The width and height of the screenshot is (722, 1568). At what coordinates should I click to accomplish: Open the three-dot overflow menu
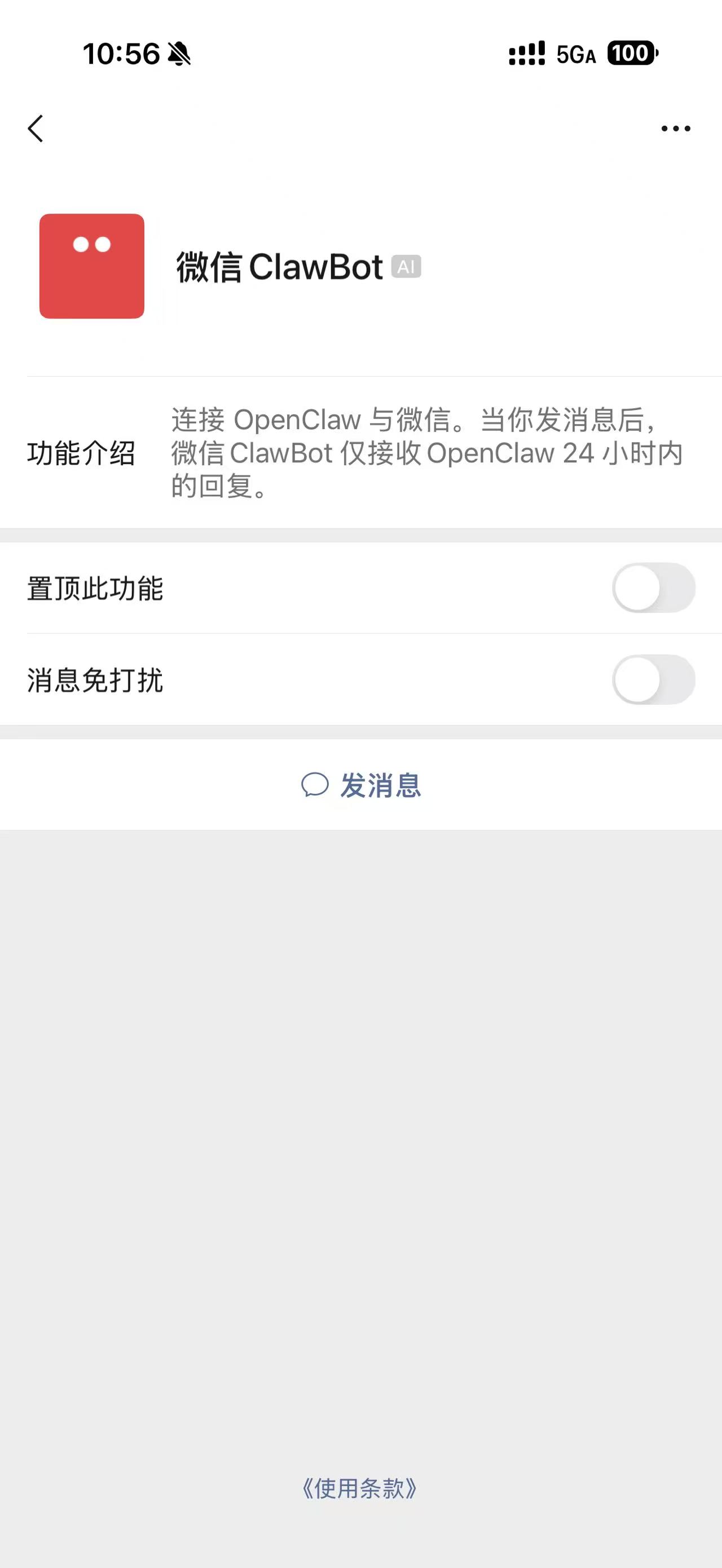676,129
